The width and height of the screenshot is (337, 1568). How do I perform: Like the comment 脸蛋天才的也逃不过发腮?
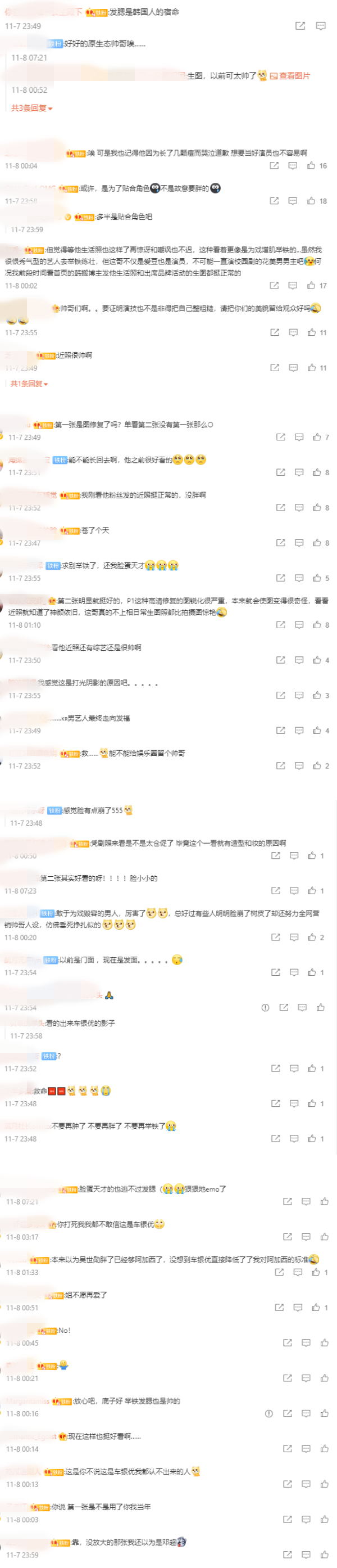(x=324, y=1201)
